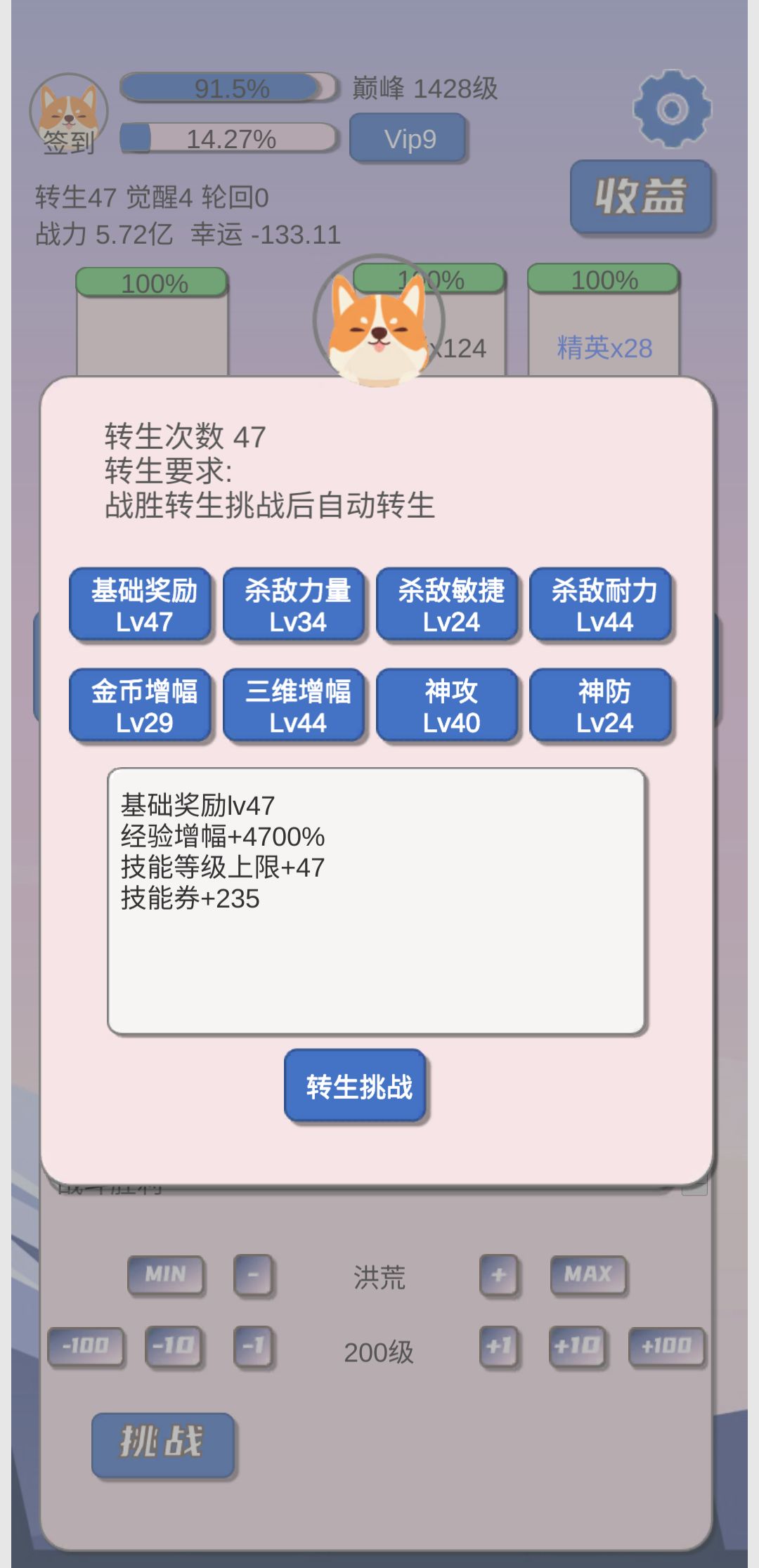Open the 神防 Lv24 upgrade

click(x=602, y=706)
